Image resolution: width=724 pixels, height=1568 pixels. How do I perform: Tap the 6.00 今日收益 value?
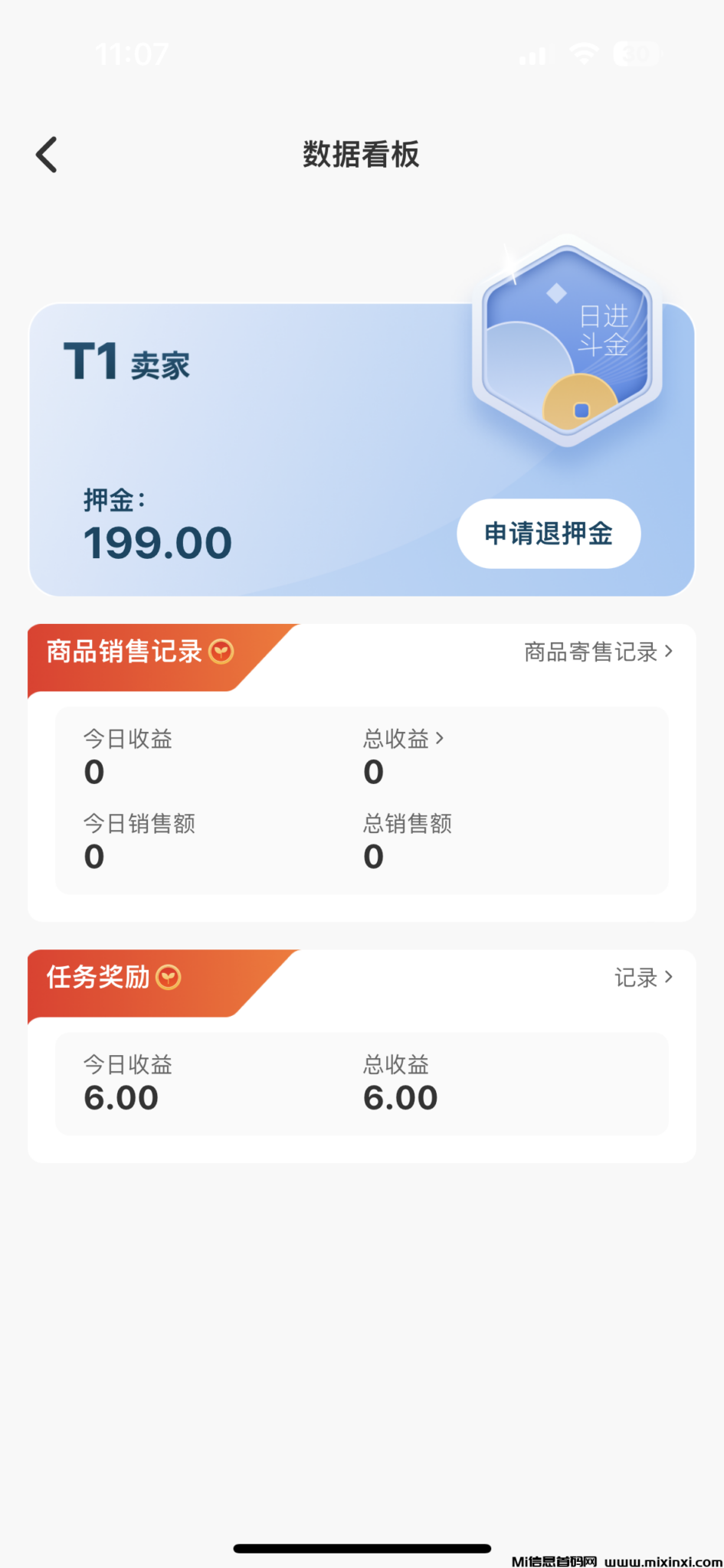pos(121,1097)
